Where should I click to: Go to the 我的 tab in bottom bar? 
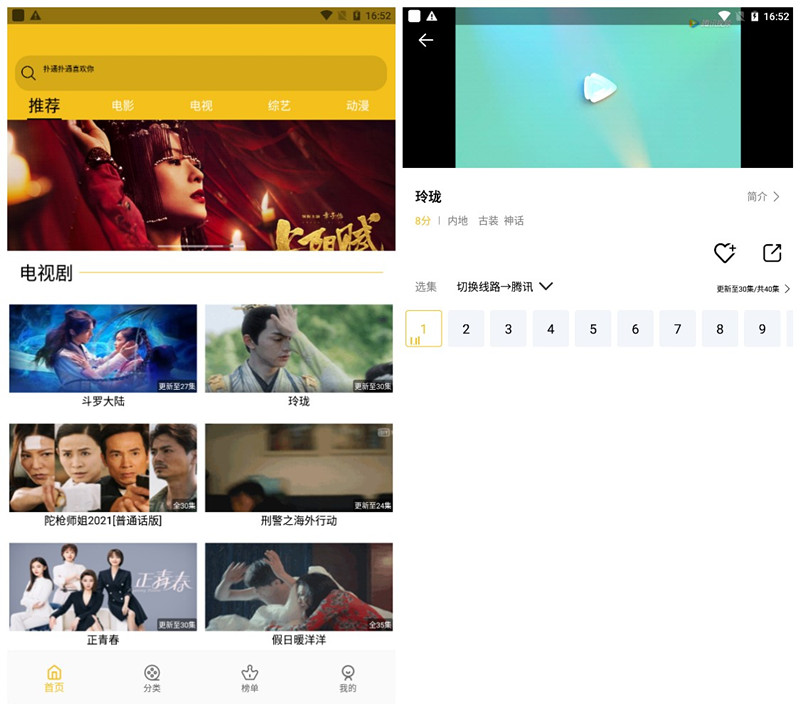pos(347,679)
